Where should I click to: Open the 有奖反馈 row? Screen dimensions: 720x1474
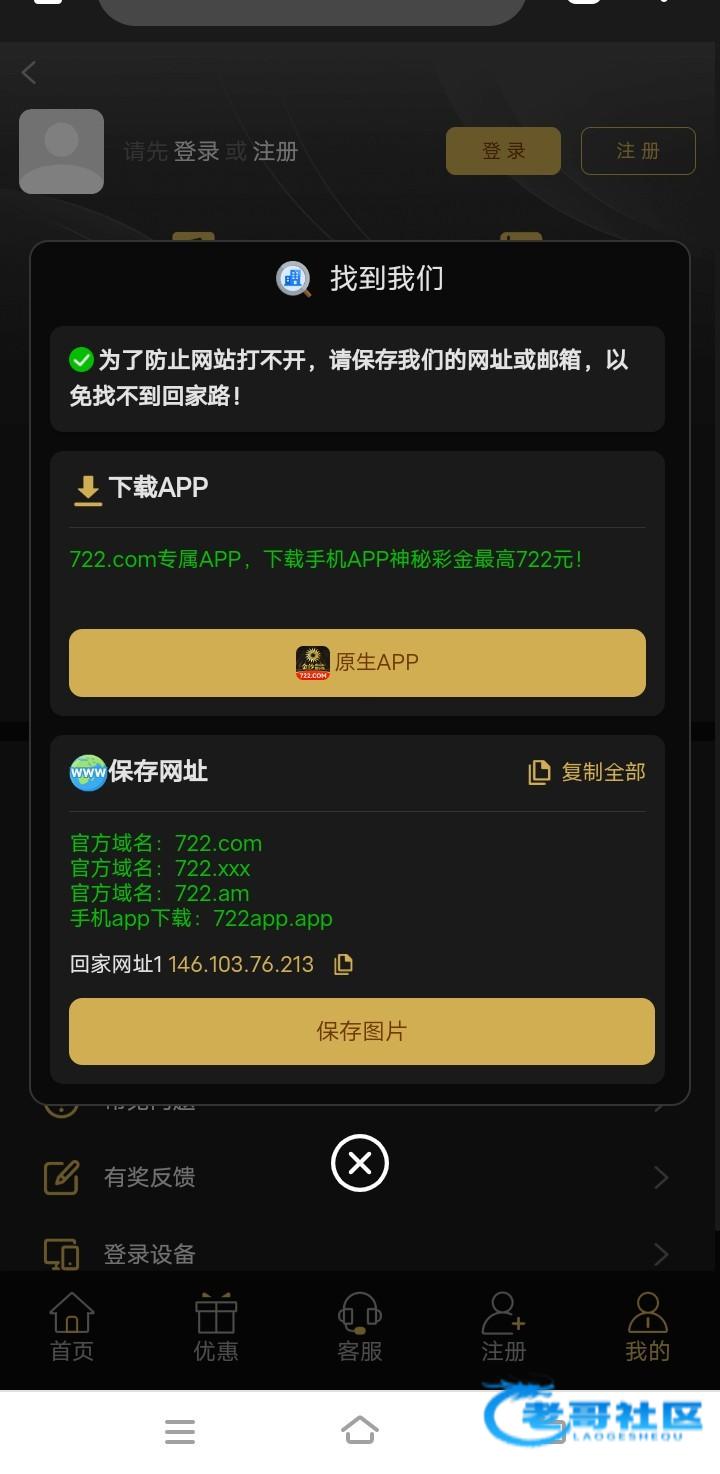(356, 1177)
